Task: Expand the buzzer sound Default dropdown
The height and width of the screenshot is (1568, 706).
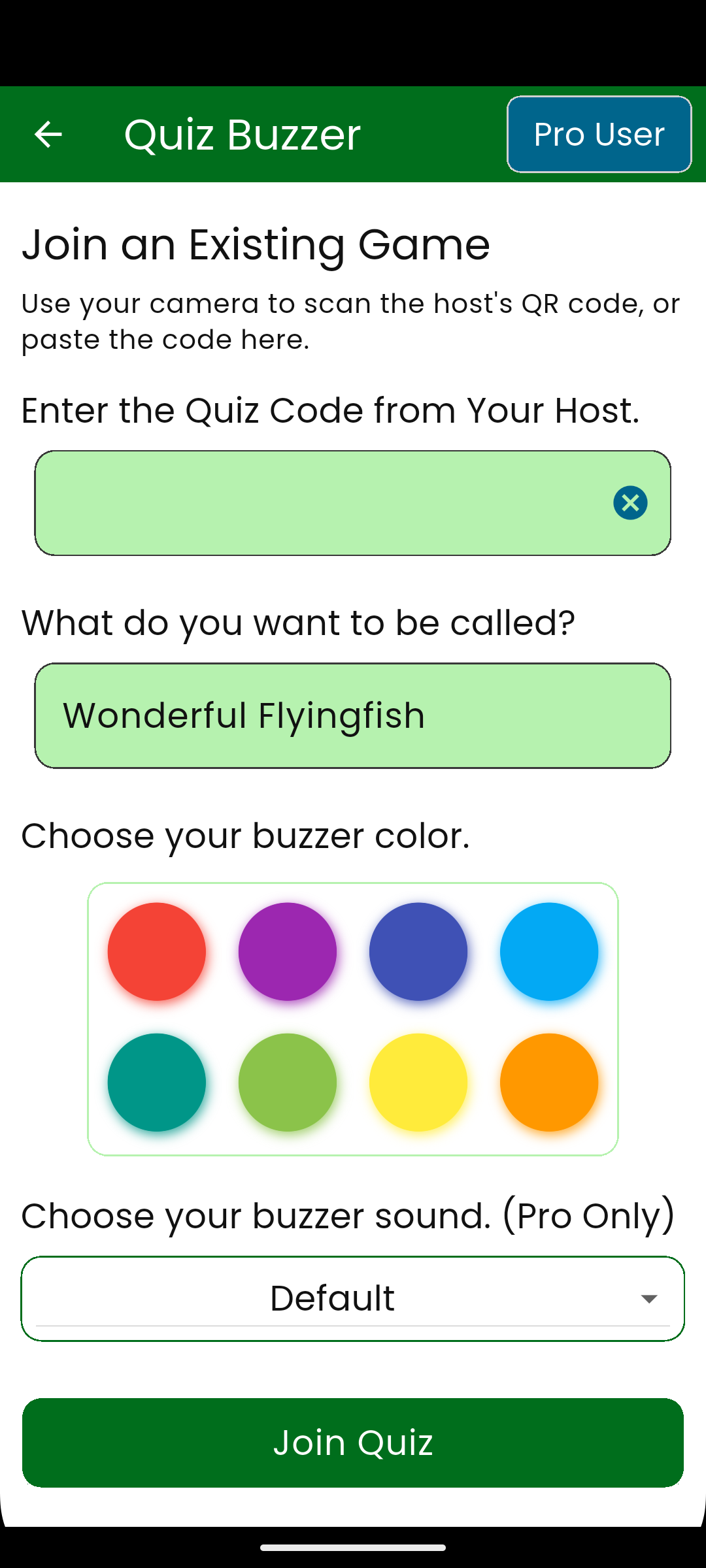Action: coord(353,1298)
